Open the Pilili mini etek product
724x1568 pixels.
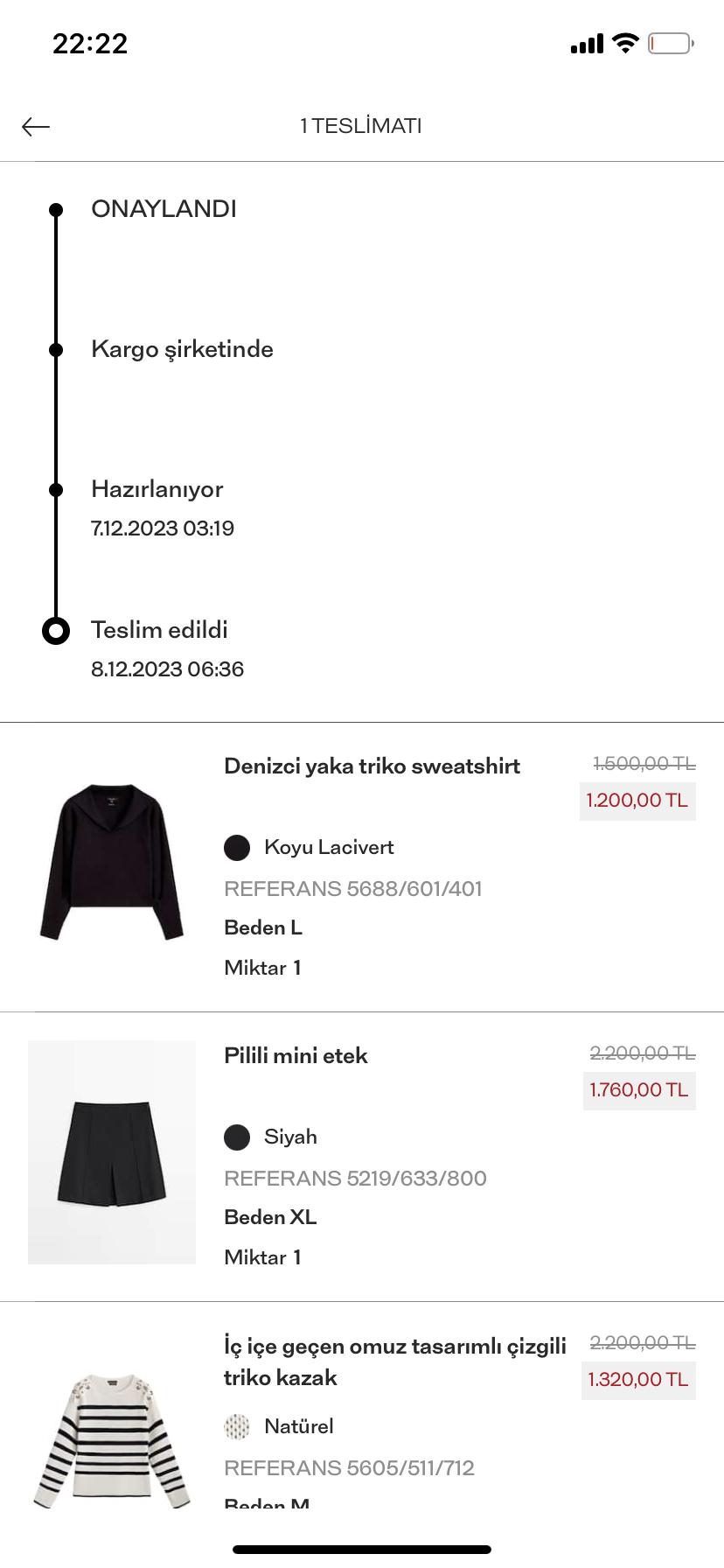[x=294, y=1055]
